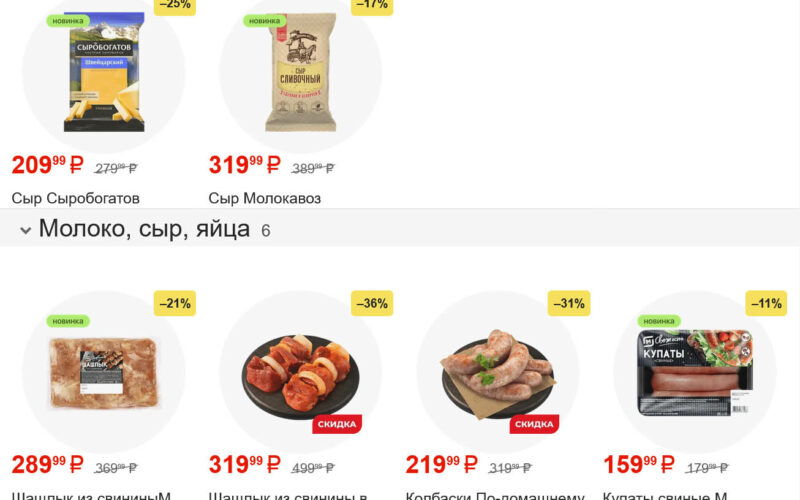Image resolution: width=800 pixels, height=500 pixels.
Task: Collapse the Молоко, сыр, яйца section
Action: pos(26,230)
